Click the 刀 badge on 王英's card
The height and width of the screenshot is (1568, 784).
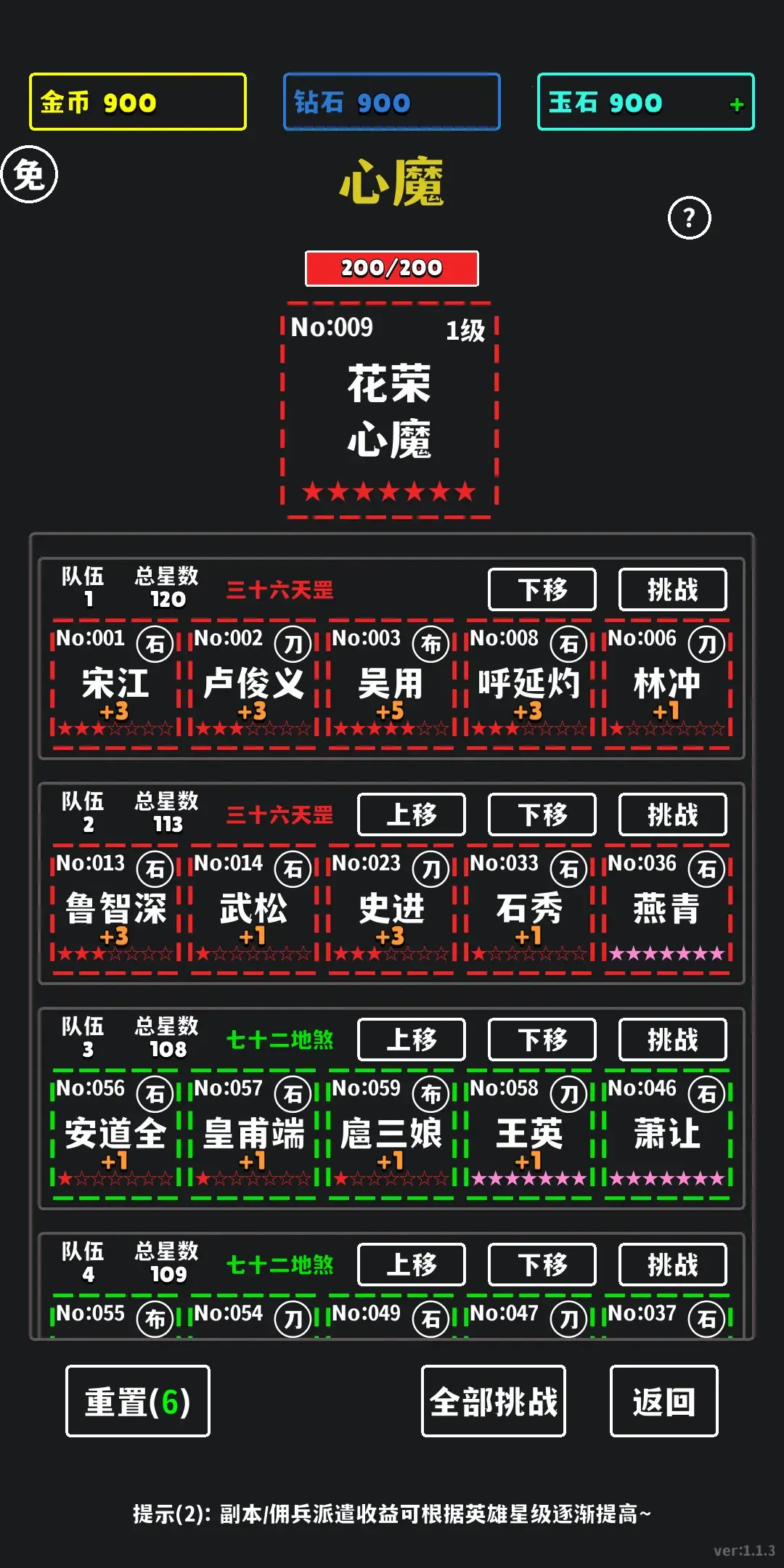(568, 1095)
